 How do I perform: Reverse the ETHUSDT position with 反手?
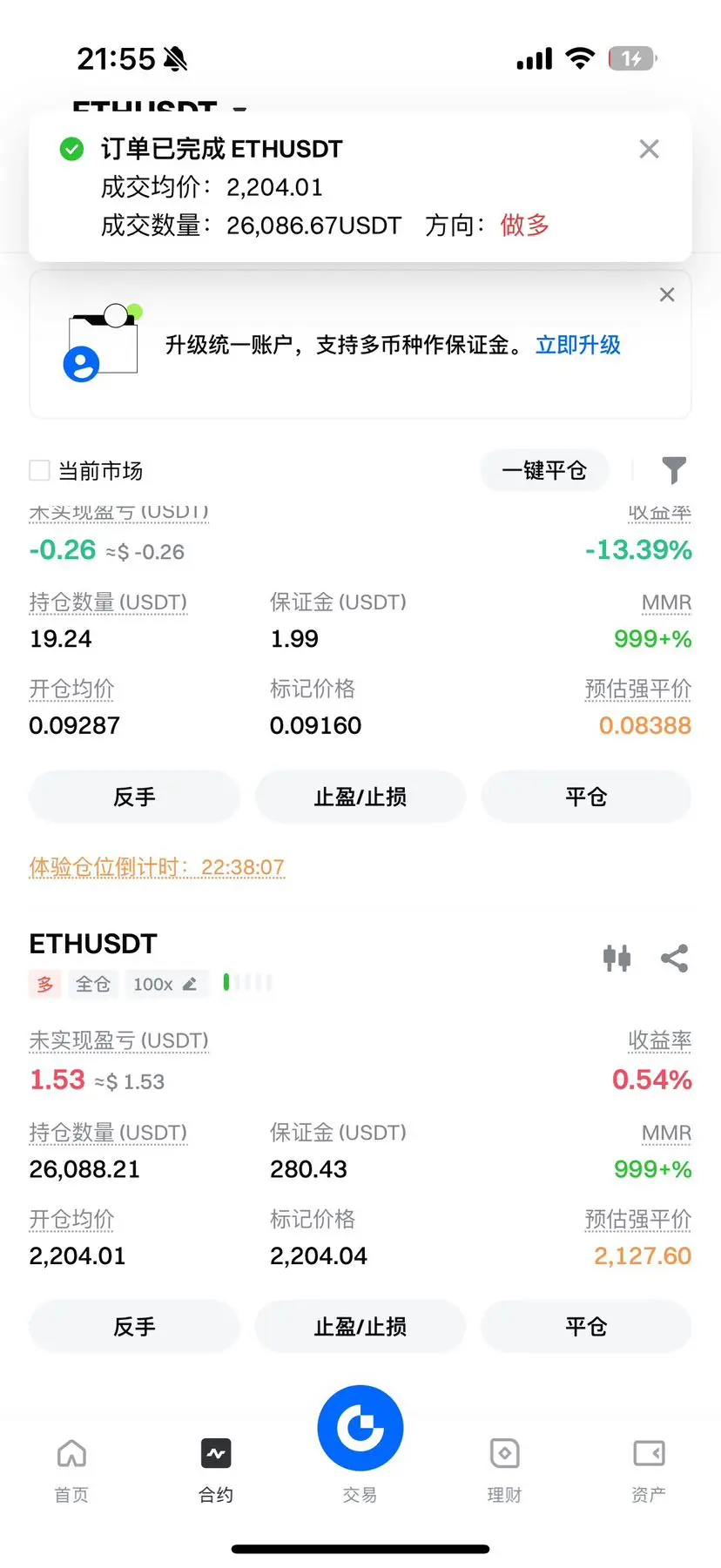click(134, 1327)
